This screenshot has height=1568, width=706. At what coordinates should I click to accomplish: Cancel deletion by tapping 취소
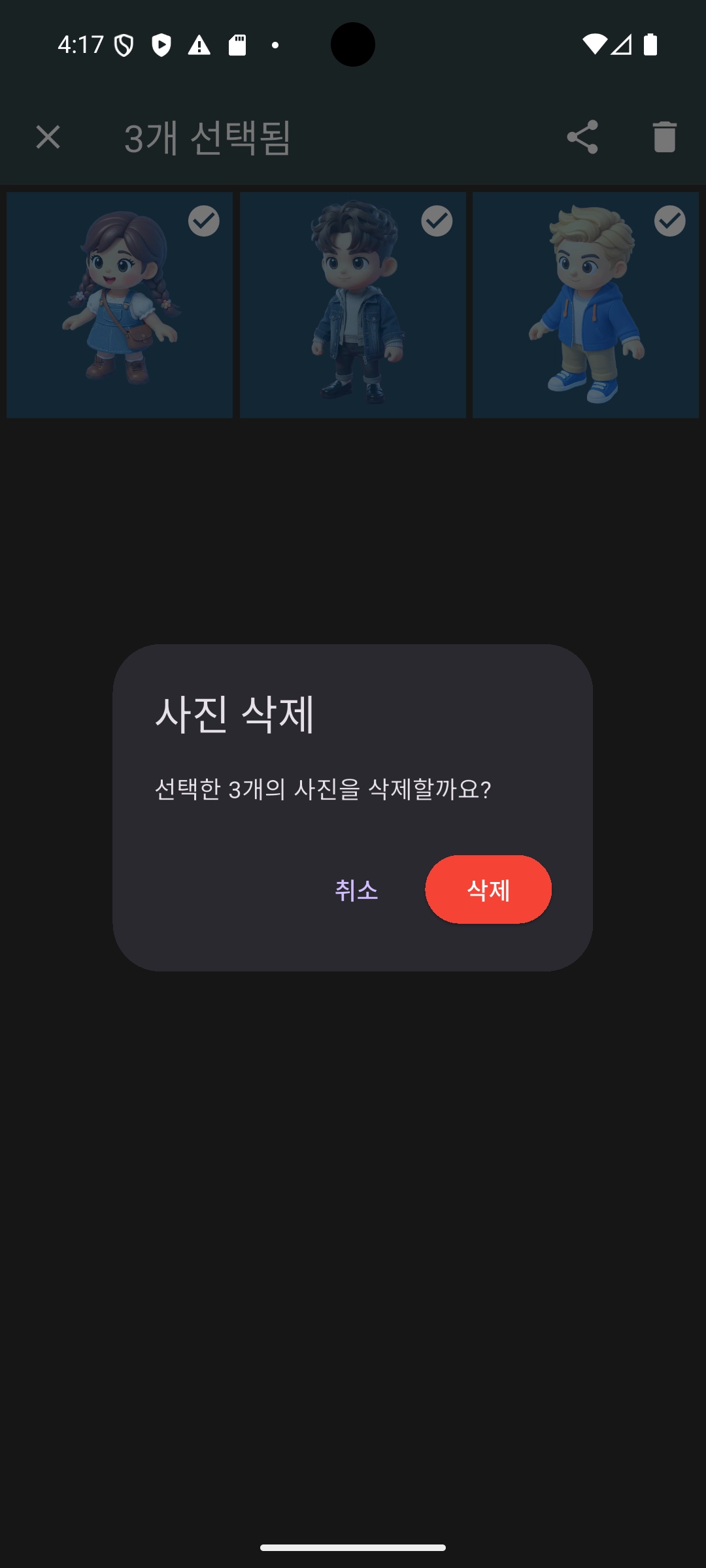coord(356,890)
